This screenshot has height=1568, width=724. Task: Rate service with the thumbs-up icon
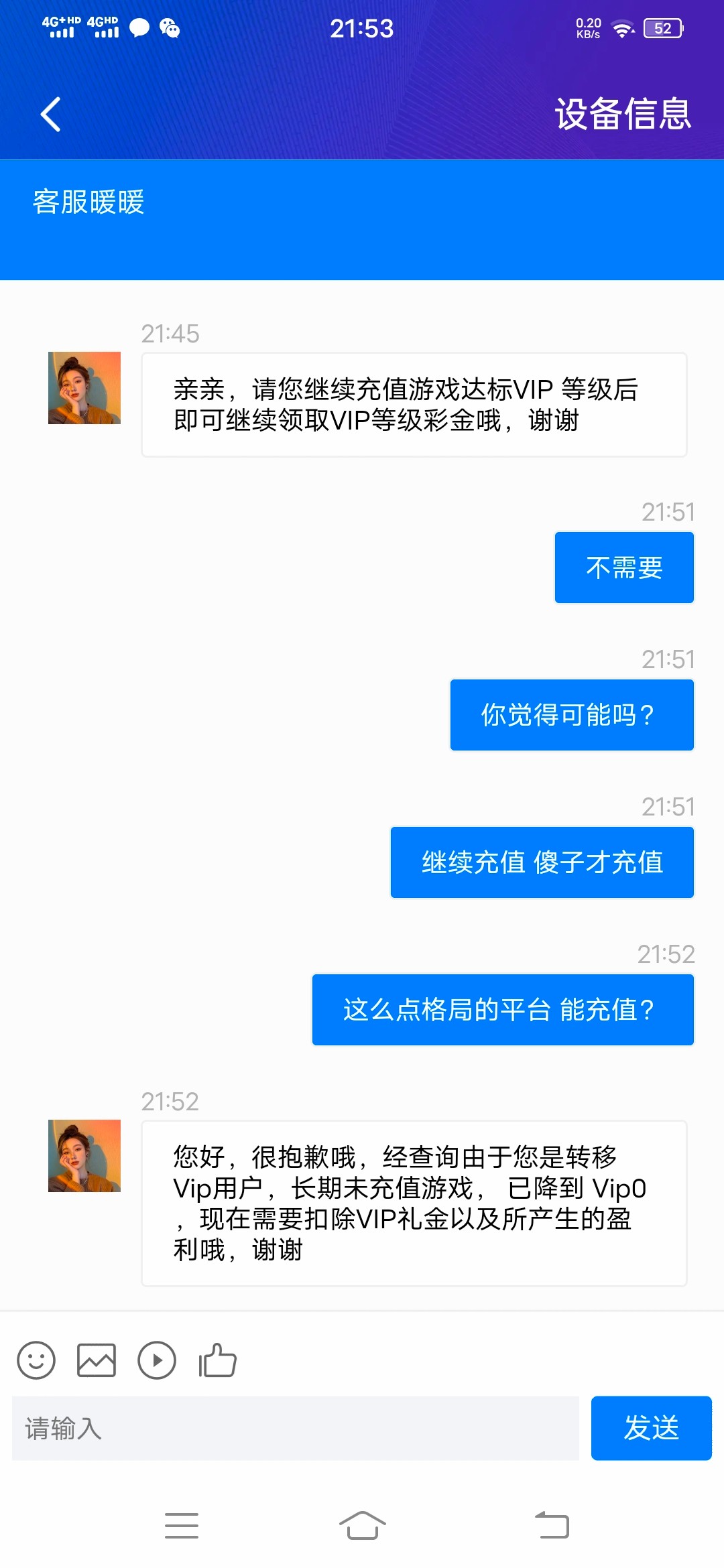click(x=217, y=1360)
